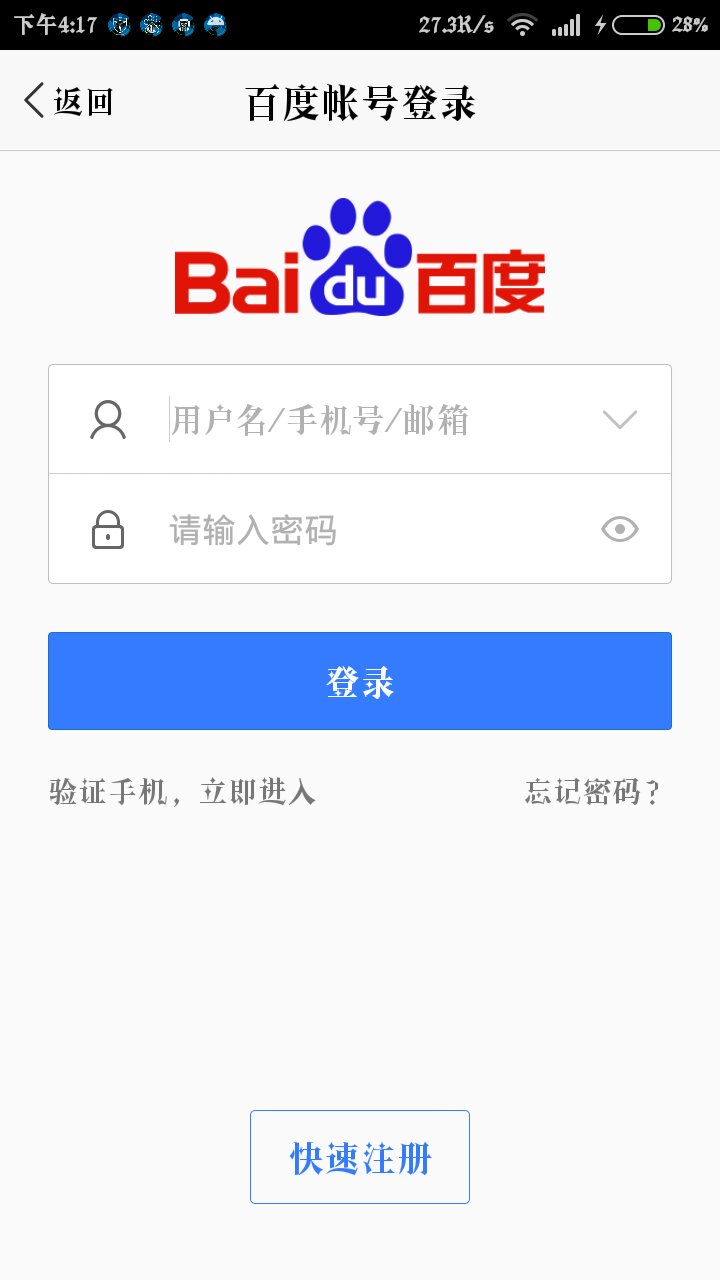720x1280 pixels.
Task: Tap the username input field
Action: (x=350, y=418)
